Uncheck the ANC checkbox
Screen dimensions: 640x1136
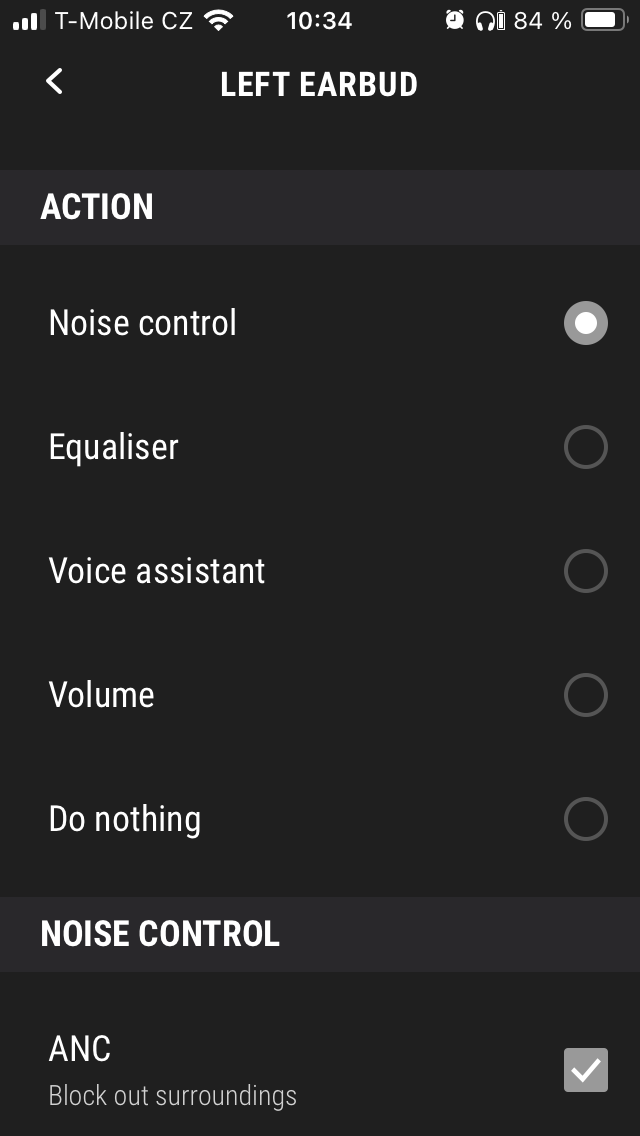coord(585,1070)
